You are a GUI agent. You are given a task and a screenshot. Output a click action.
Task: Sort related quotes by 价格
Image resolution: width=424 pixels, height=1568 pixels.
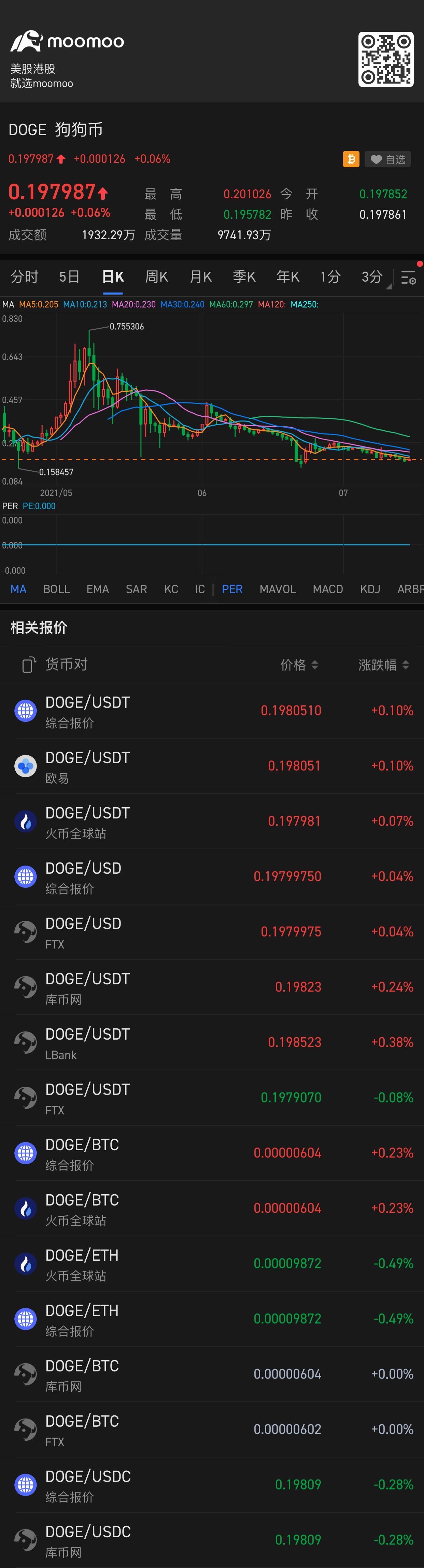tap(298, 665)
